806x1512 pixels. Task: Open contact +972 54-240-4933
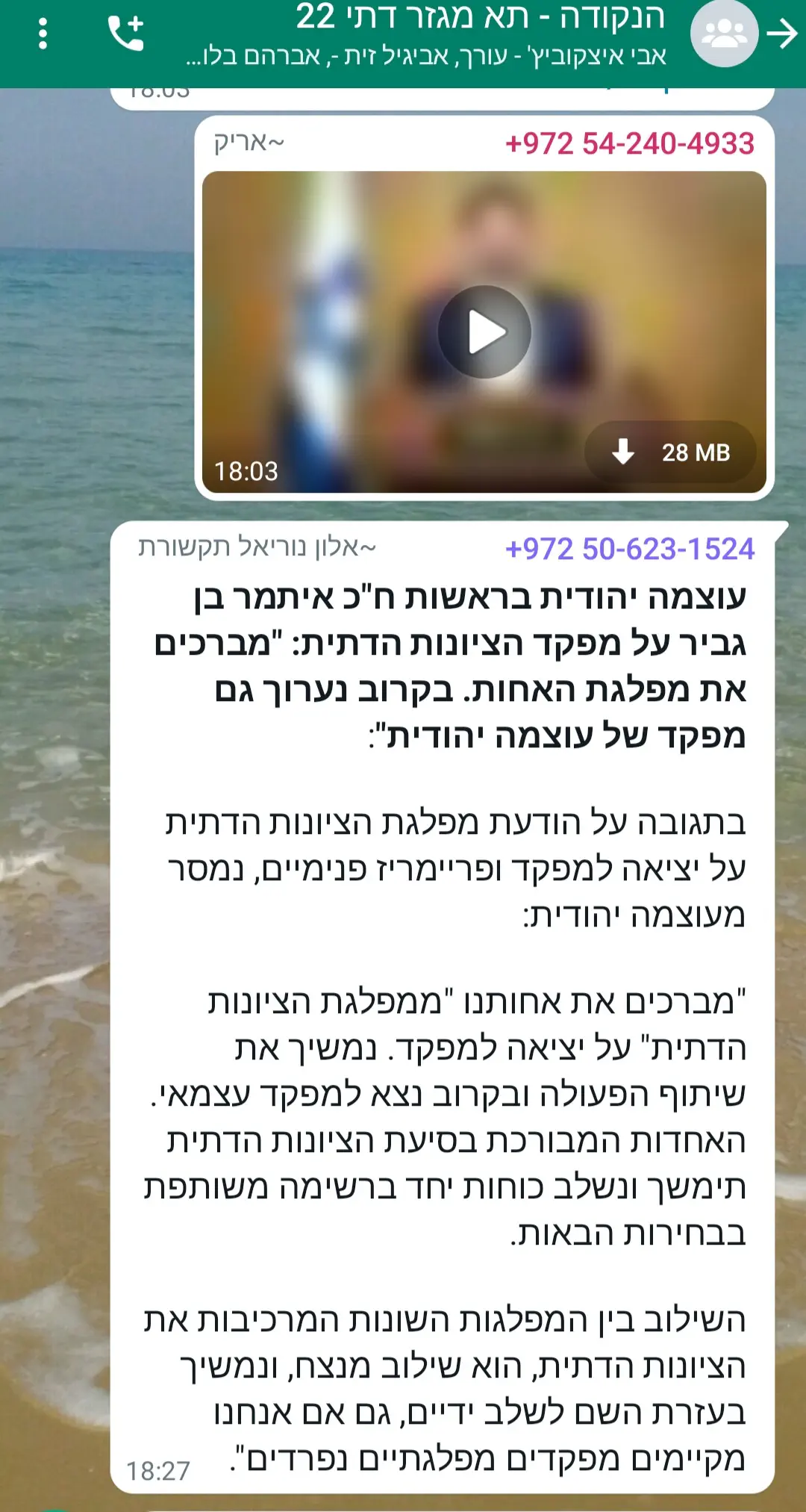(630, 143)
